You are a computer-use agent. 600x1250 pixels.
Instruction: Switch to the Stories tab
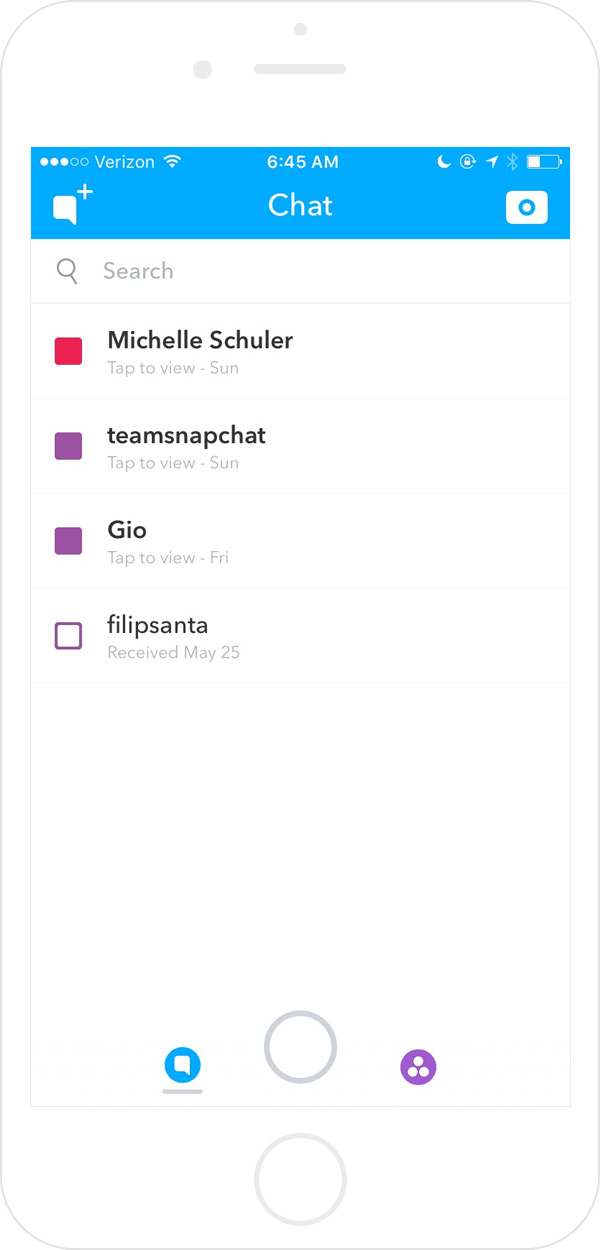pos(419,1067)
